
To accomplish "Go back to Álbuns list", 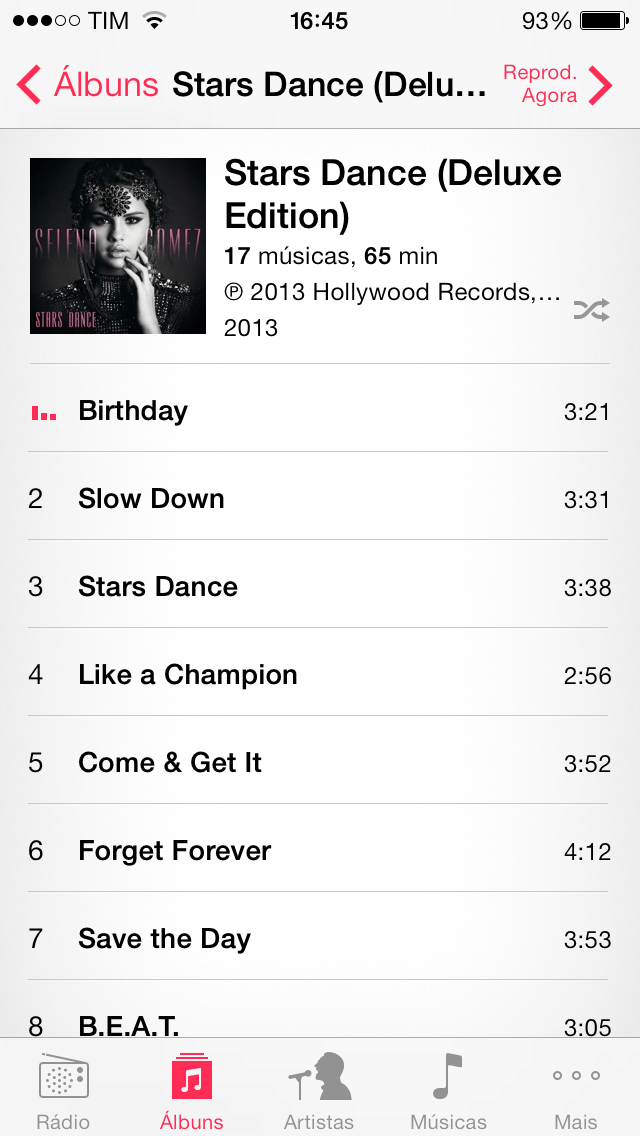I will [x=87, y=84].
